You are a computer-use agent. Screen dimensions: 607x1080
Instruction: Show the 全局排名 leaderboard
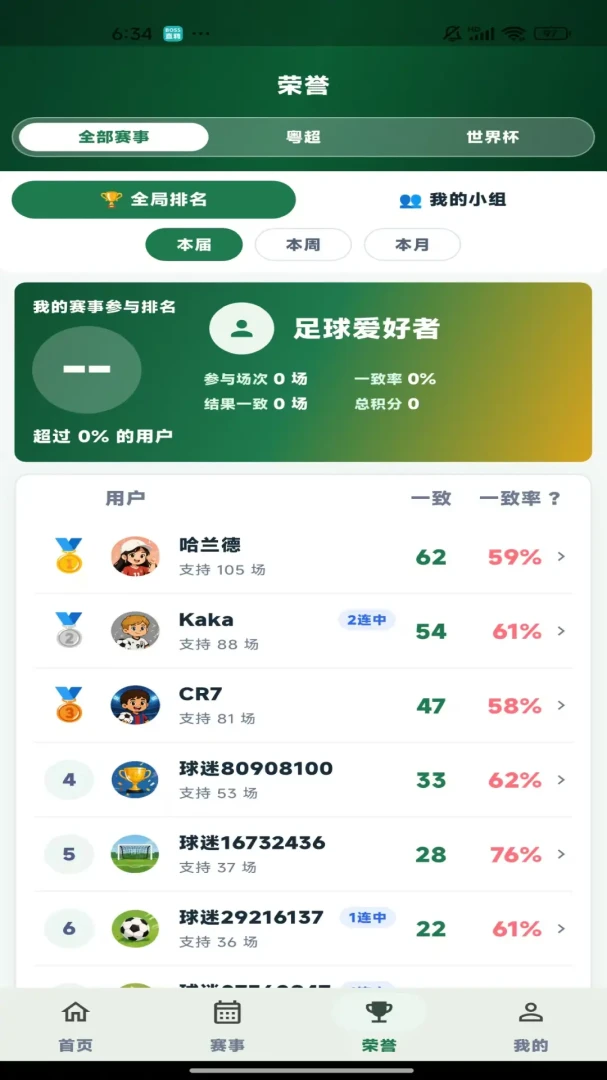[x=154, y=200]
